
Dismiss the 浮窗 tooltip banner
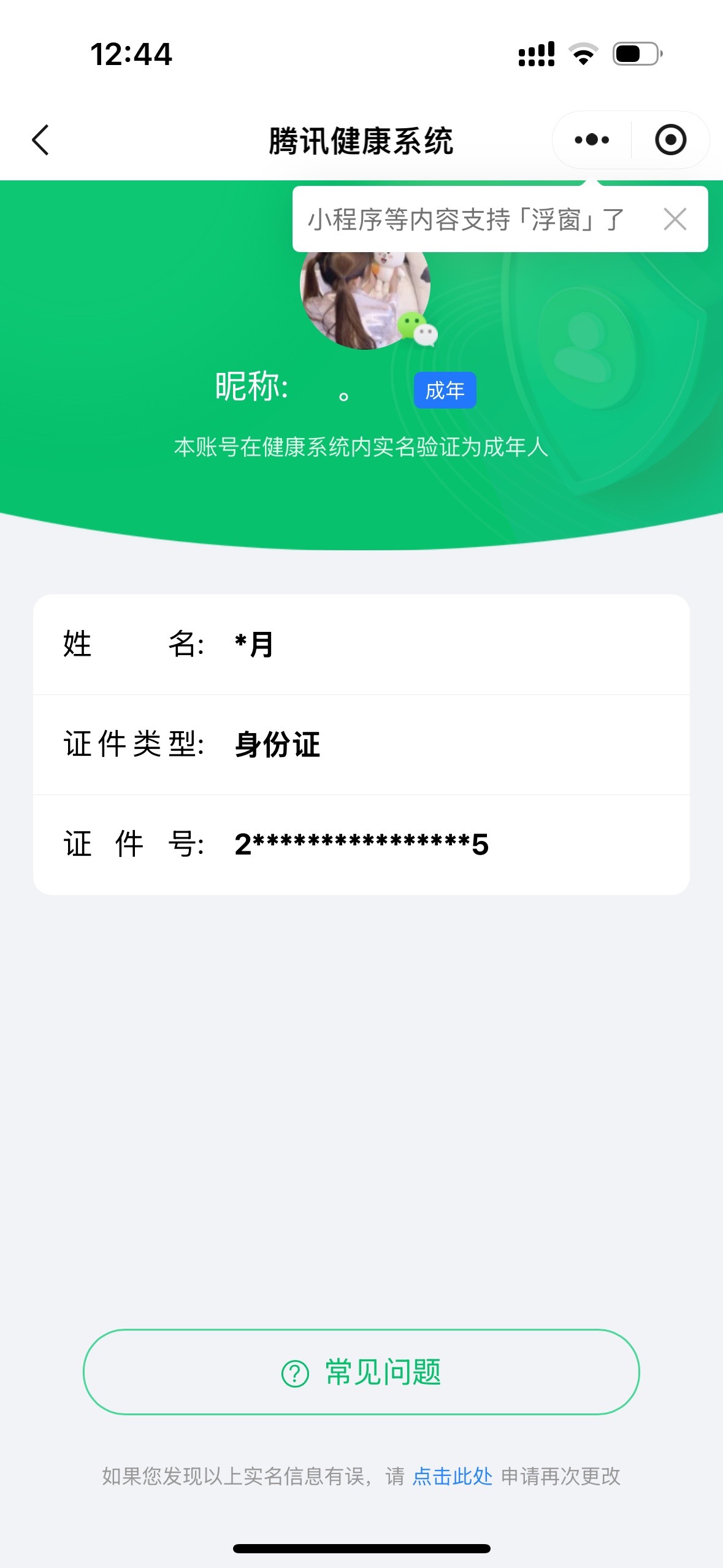pos(675,219)
